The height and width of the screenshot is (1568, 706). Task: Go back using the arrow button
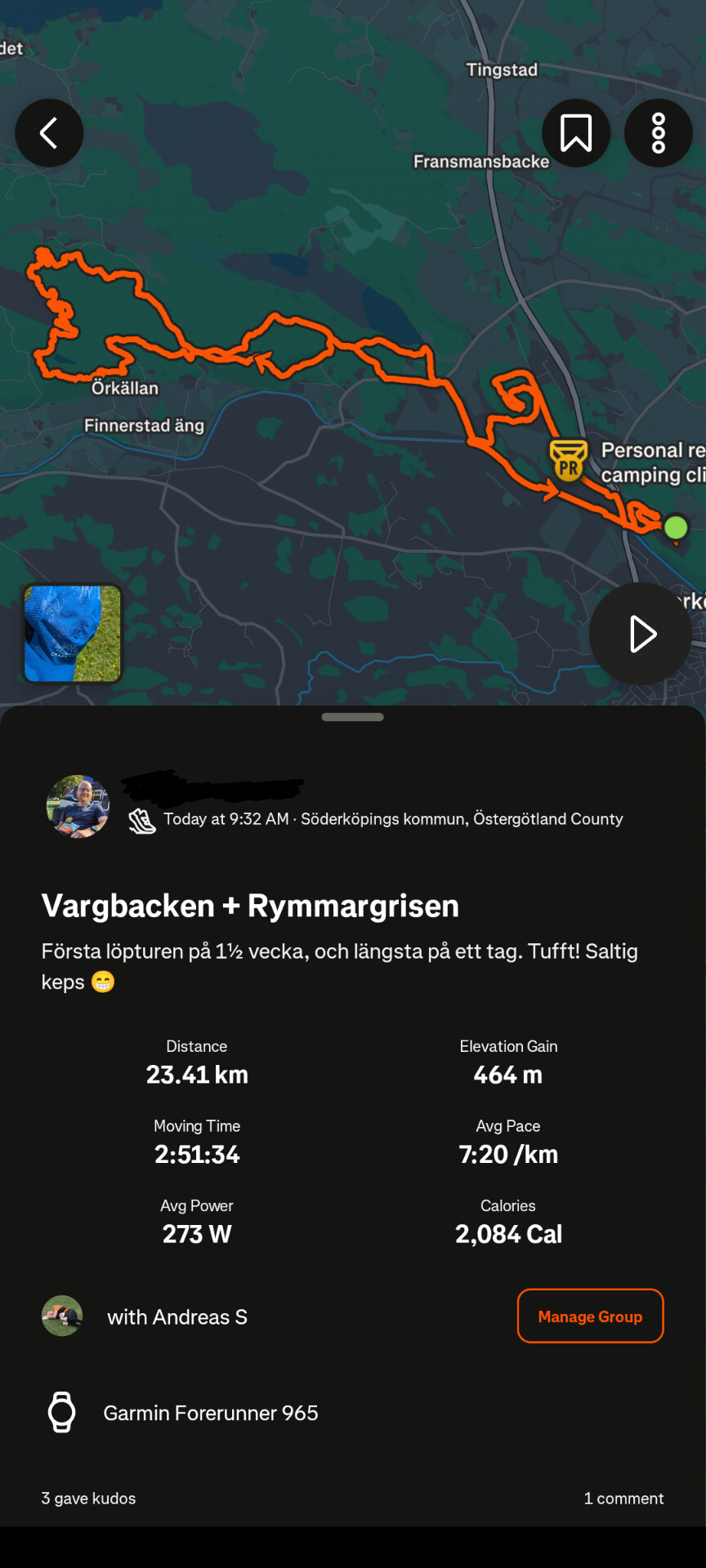49,133
